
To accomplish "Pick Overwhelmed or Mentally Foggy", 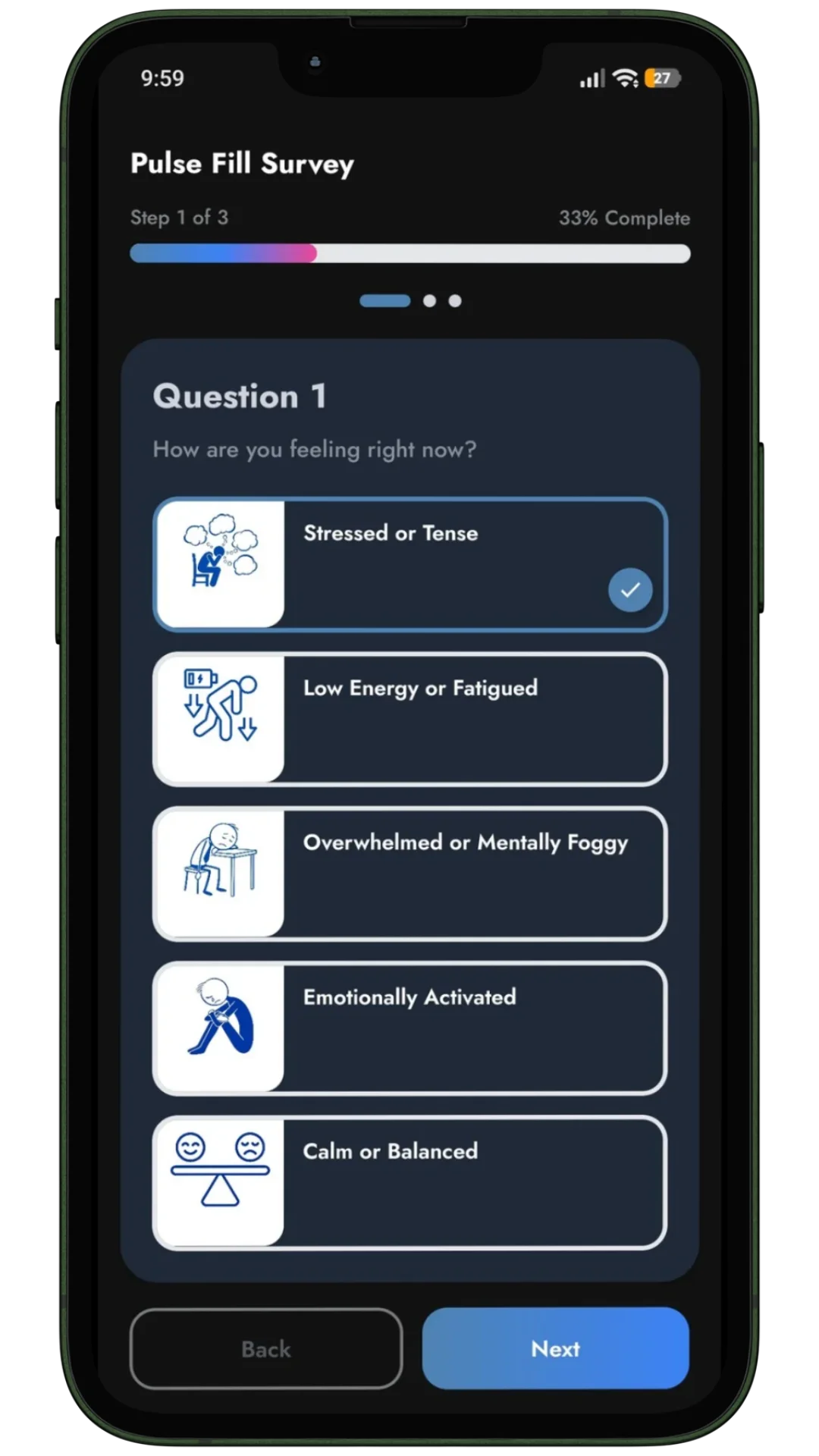I will pyautogui.click(x=409, y=874).
